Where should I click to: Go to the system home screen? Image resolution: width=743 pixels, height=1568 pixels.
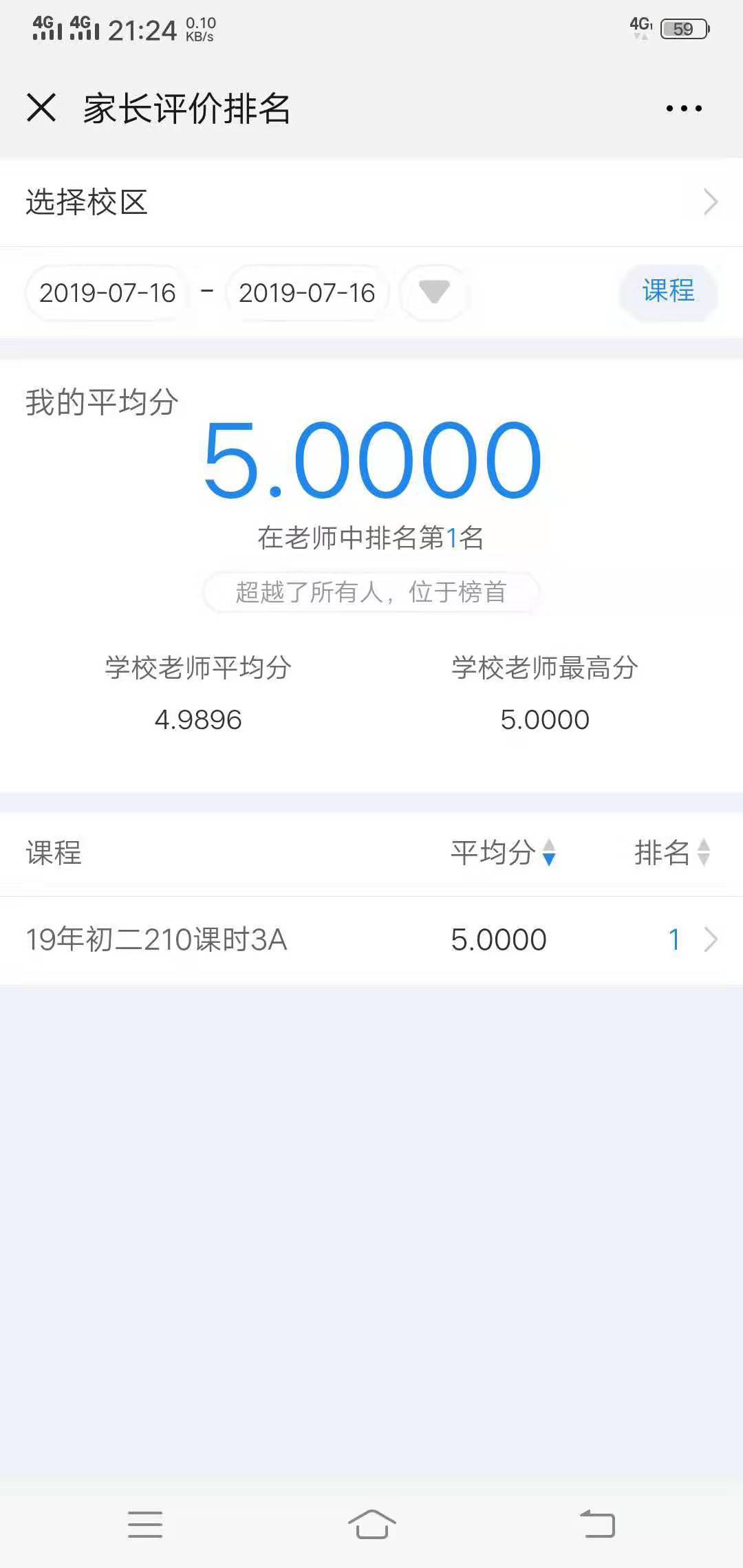[x=371, y=1524]
